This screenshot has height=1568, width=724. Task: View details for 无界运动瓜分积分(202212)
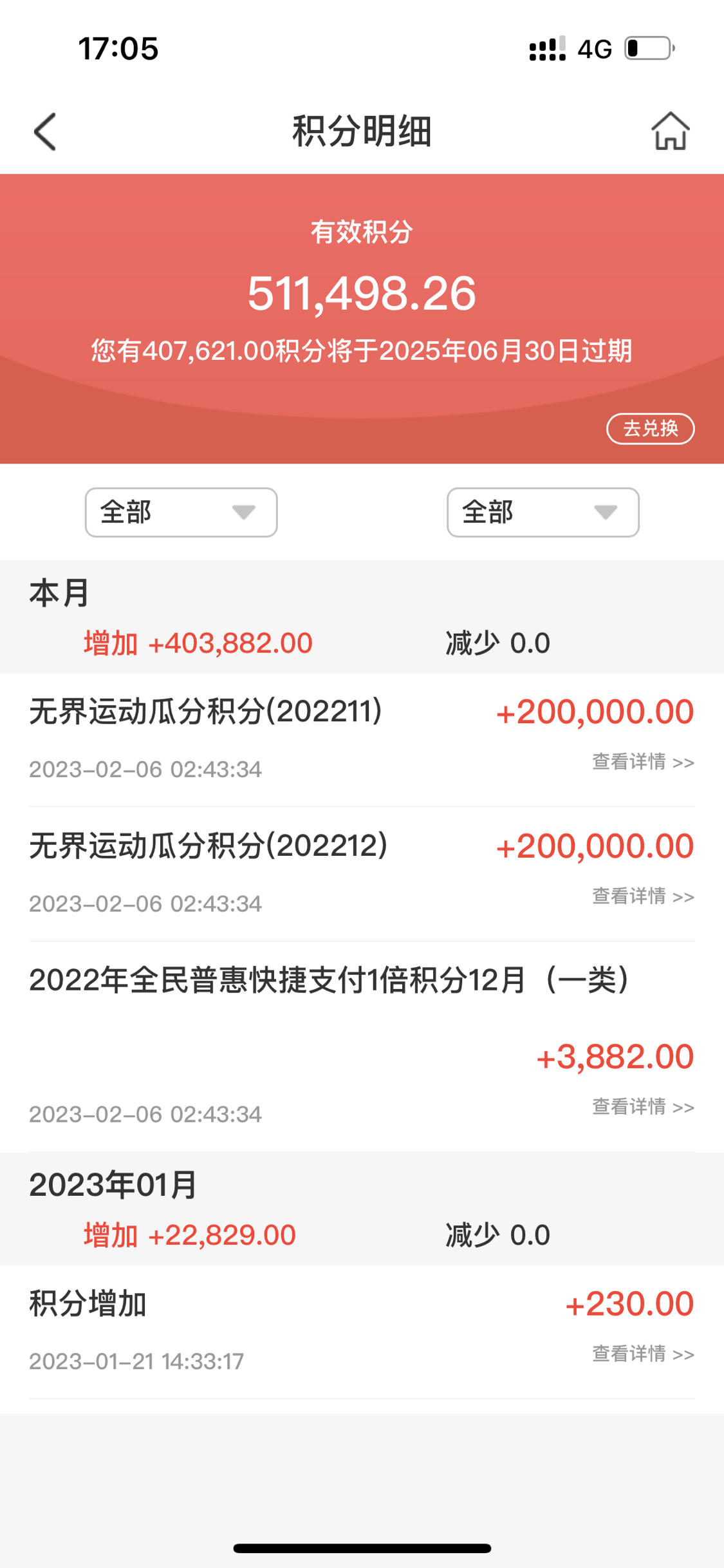(x=643, y=896)
